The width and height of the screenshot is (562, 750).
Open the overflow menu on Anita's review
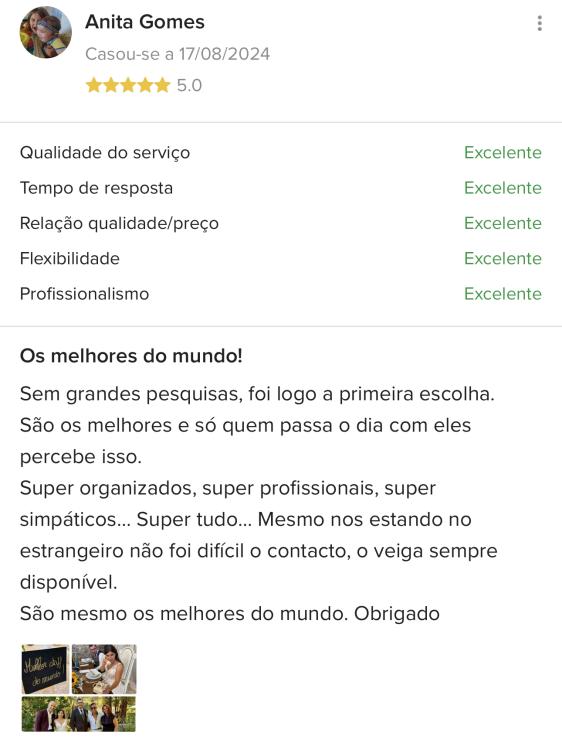tap(540, 23)
